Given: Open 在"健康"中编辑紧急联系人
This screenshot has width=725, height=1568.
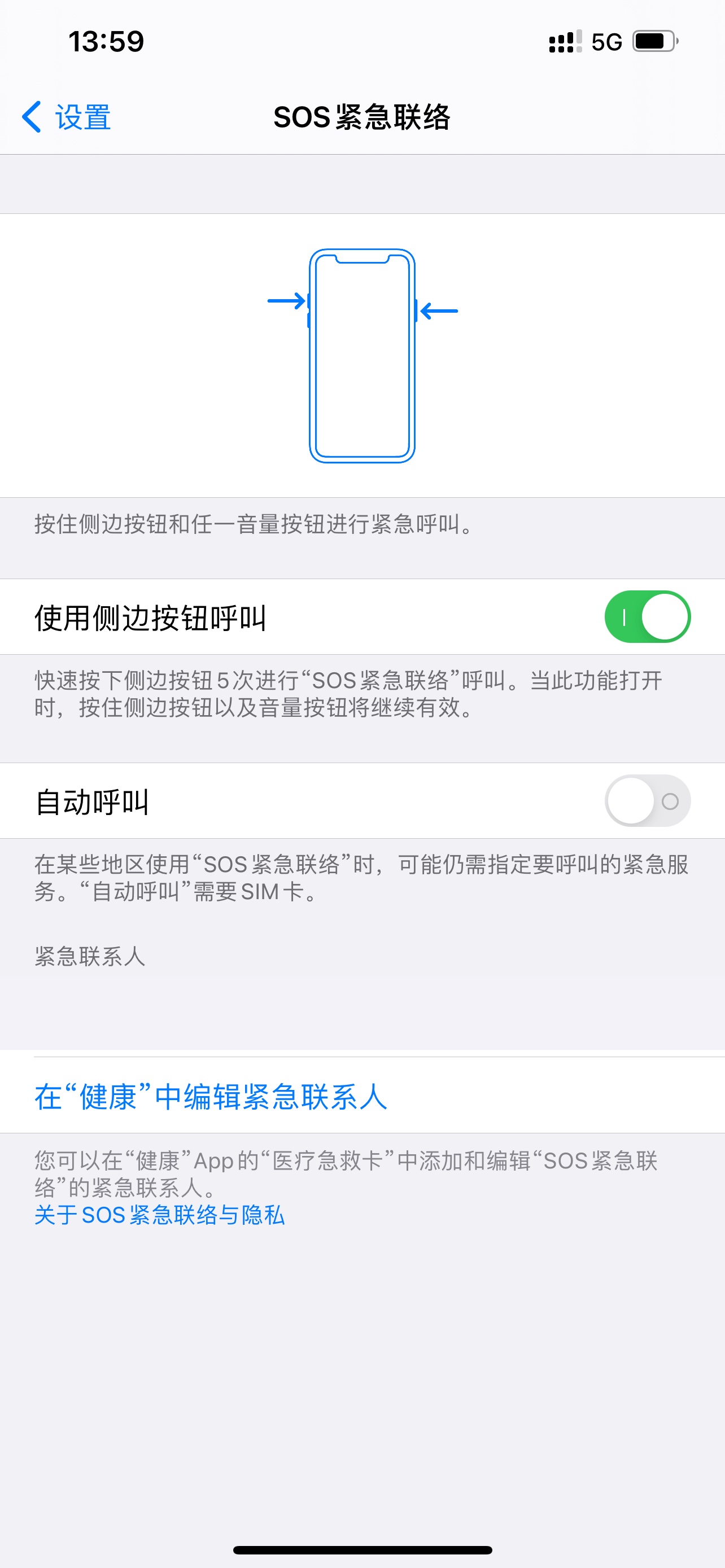Looking at the screenshot, I should pyautogui.click(x=211, y=1097).
